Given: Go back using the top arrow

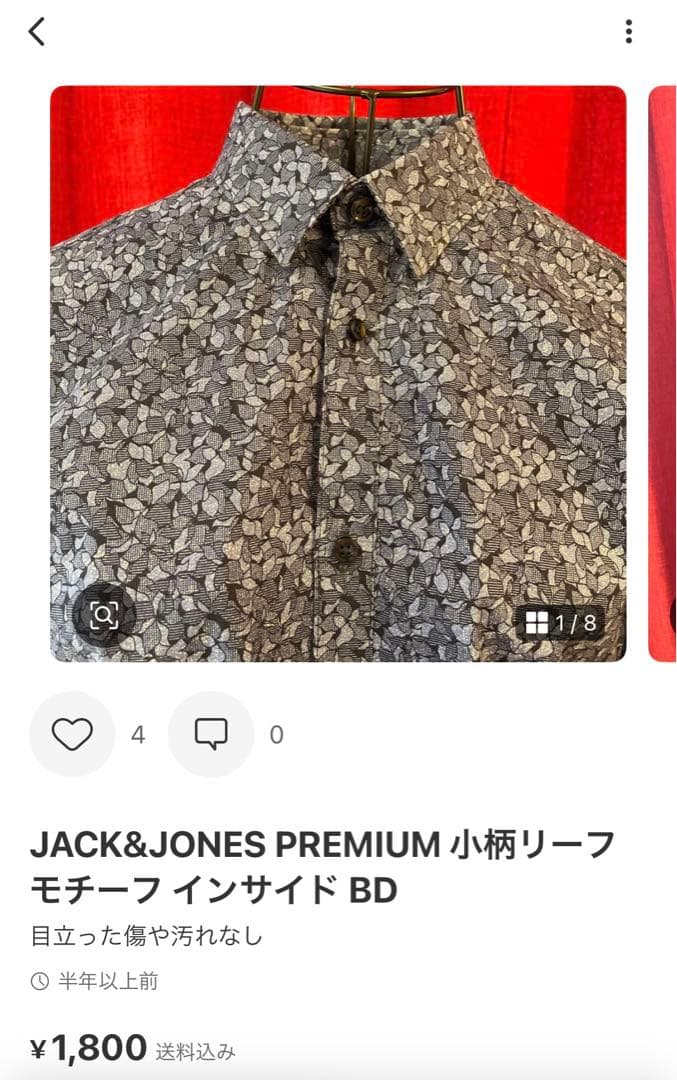Looking at the screenshot, I should point(36,32).
